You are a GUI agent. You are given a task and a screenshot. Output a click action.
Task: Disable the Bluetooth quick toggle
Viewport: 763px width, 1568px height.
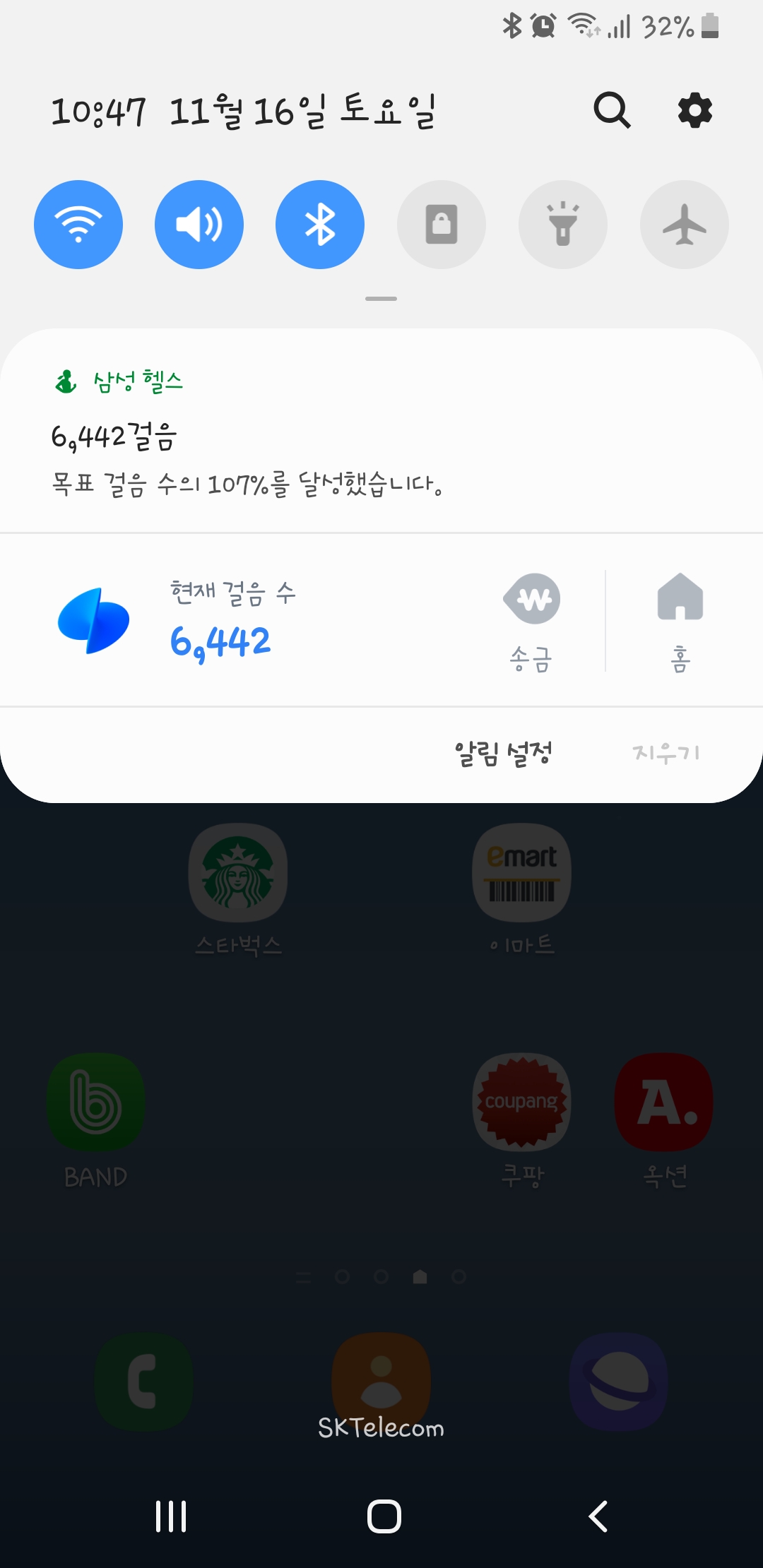(320, 225)
